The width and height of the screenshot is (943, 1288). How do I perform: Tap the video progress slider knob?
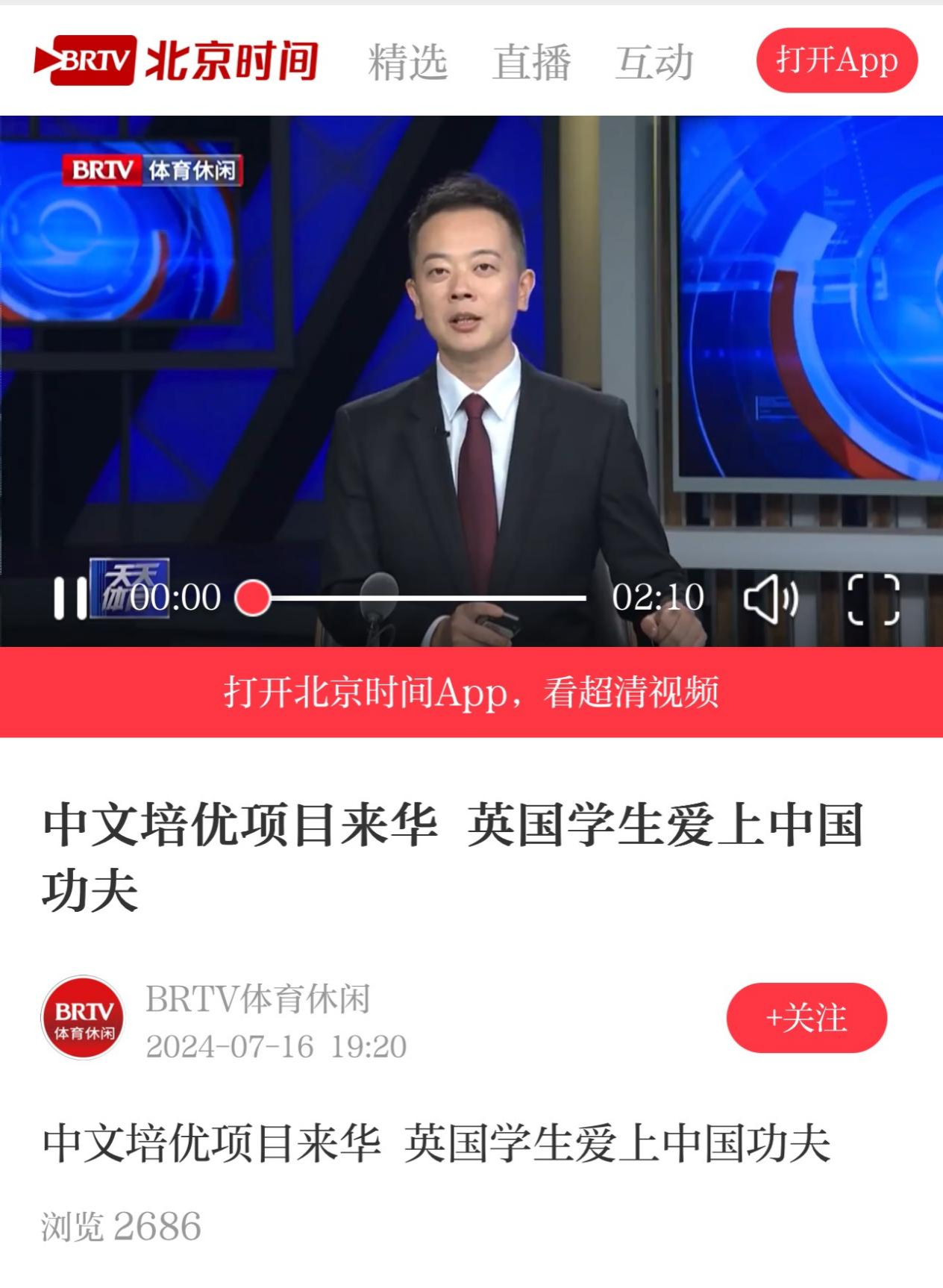click(x=253, y=598)
